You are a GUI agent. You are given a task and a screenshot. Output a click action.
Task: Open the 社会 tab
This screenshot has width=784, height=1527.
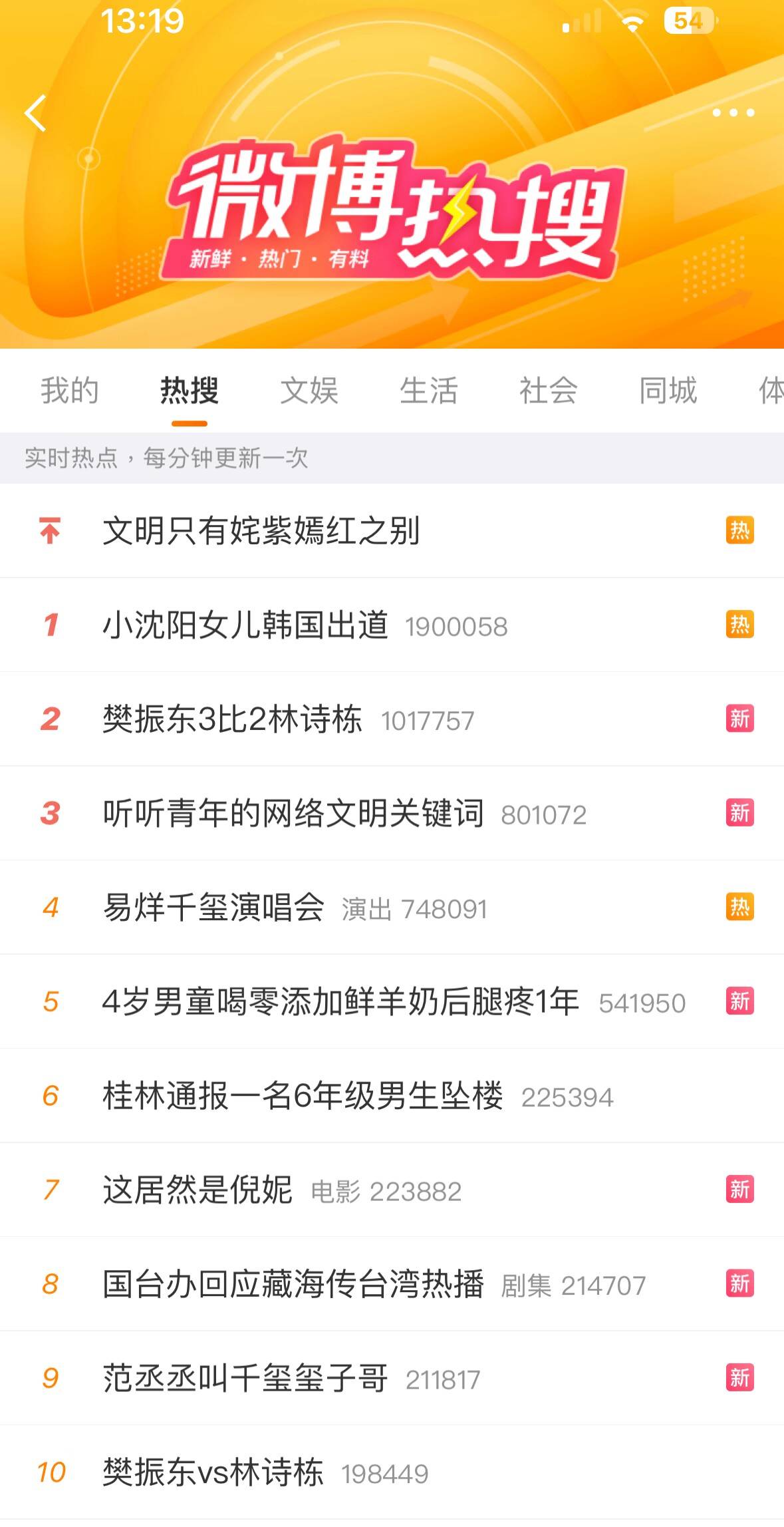coord(549,391)
